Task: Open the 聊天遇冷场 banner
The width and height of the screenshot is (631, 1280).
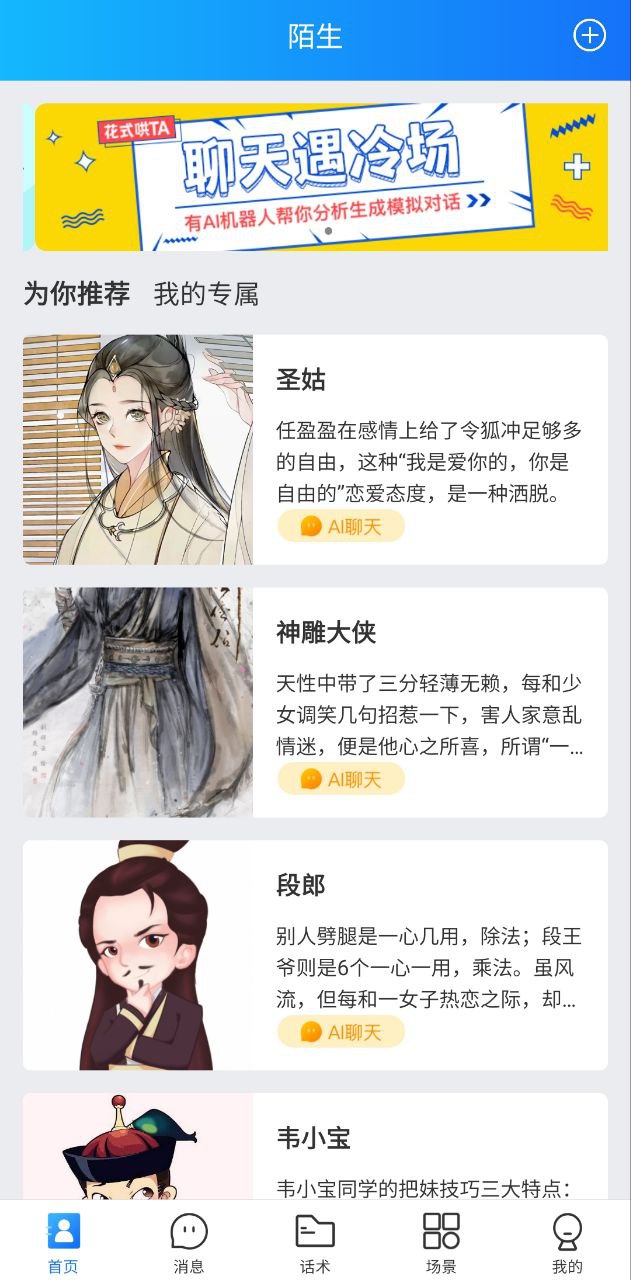Action: 320,177
